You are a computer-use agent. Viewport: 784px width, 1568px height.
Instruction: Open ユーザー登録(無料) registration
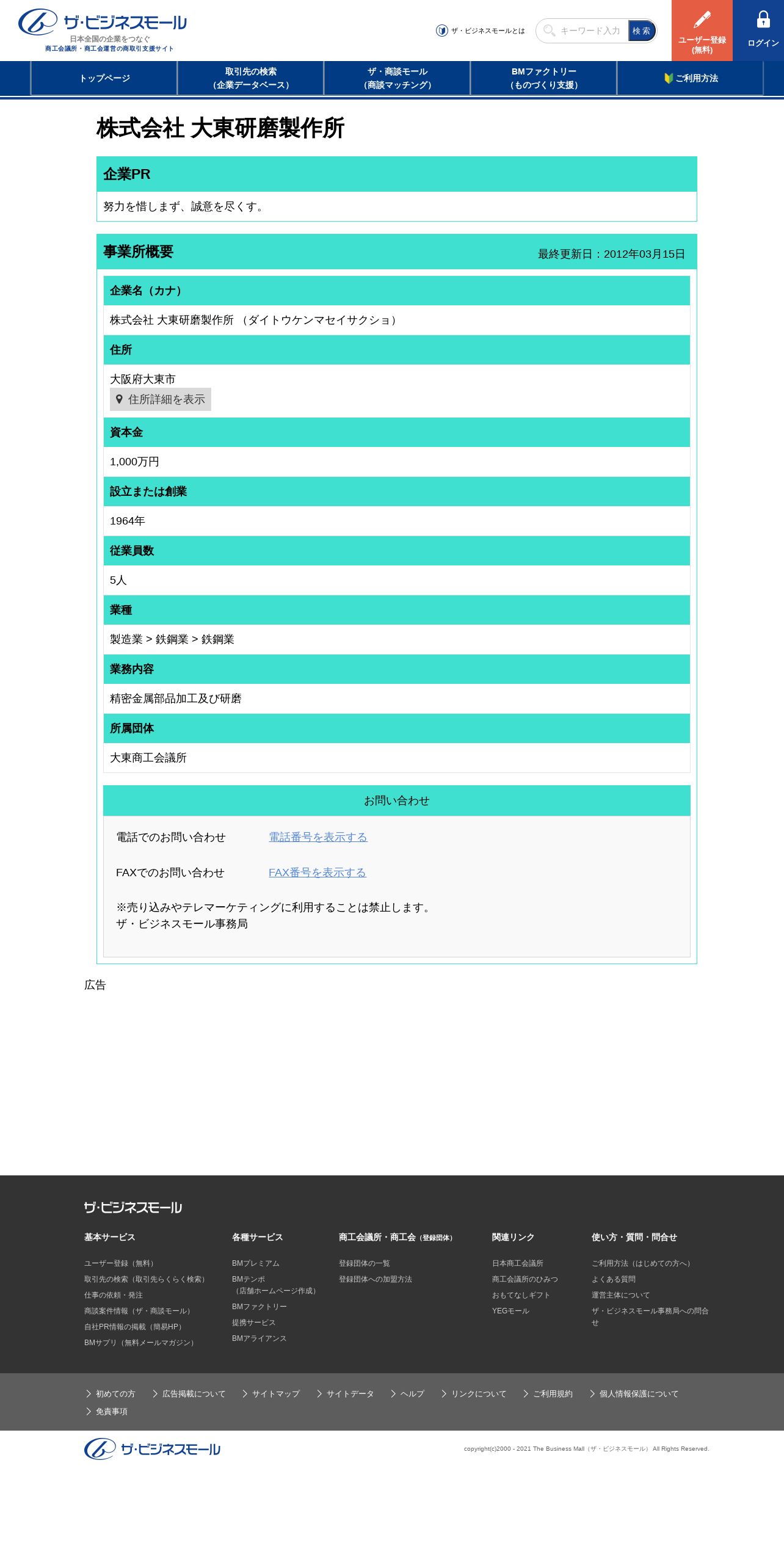coord(702,31)
